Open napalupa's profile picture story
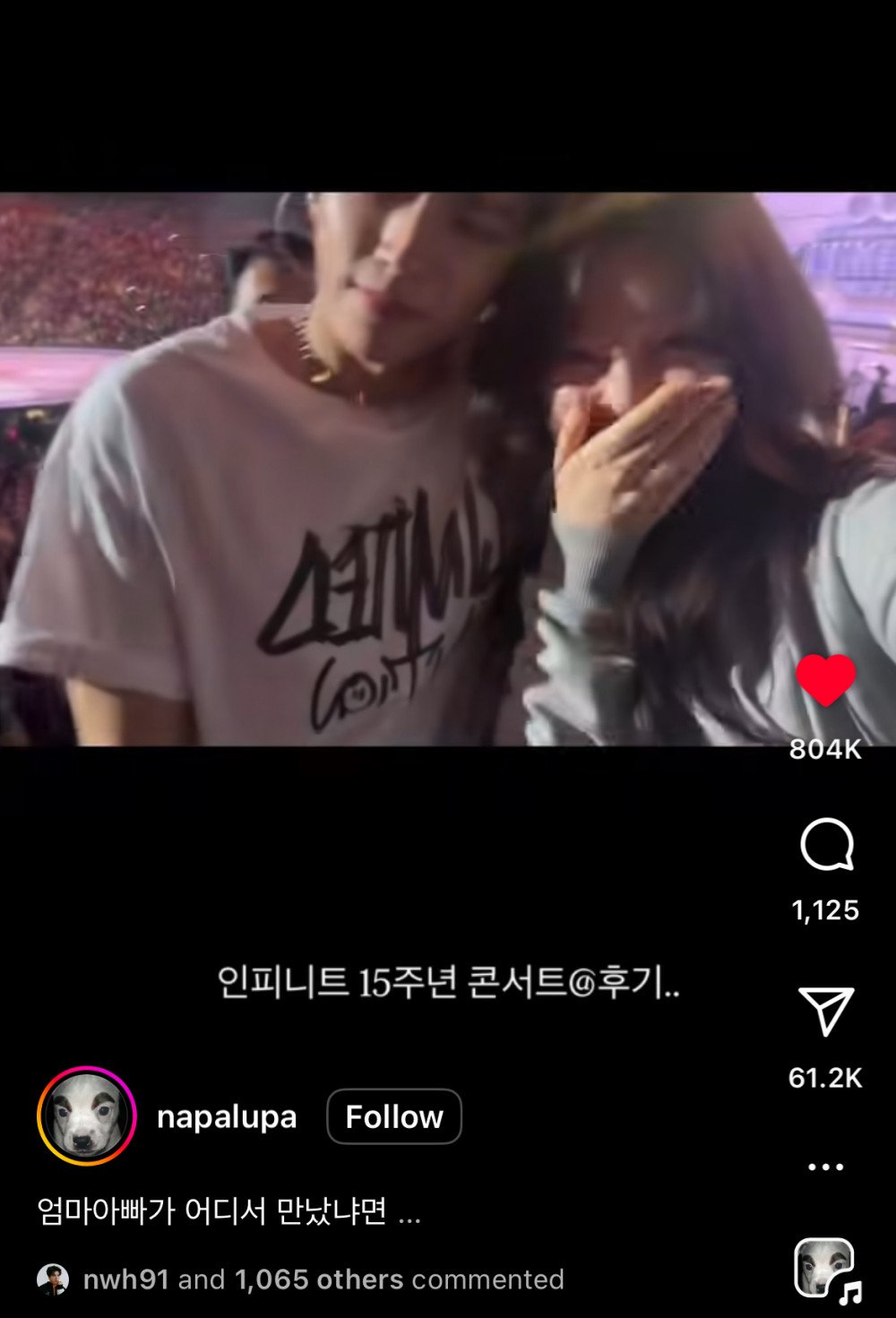Screen dimensions: 896x1318 [x=87, y=1116]
